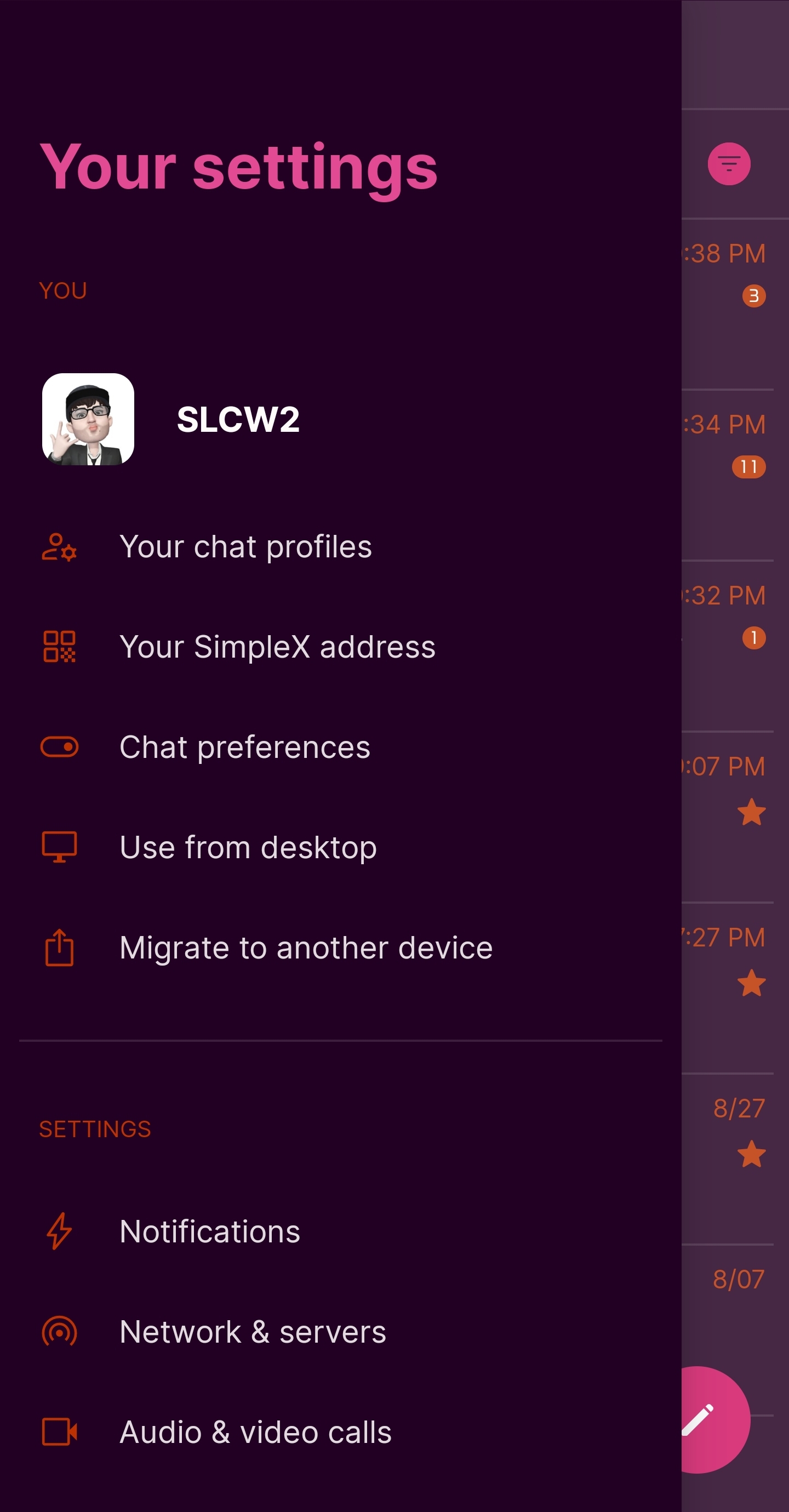Tap the pencil compose button
789x1512 pixels.
point(705,1419)
